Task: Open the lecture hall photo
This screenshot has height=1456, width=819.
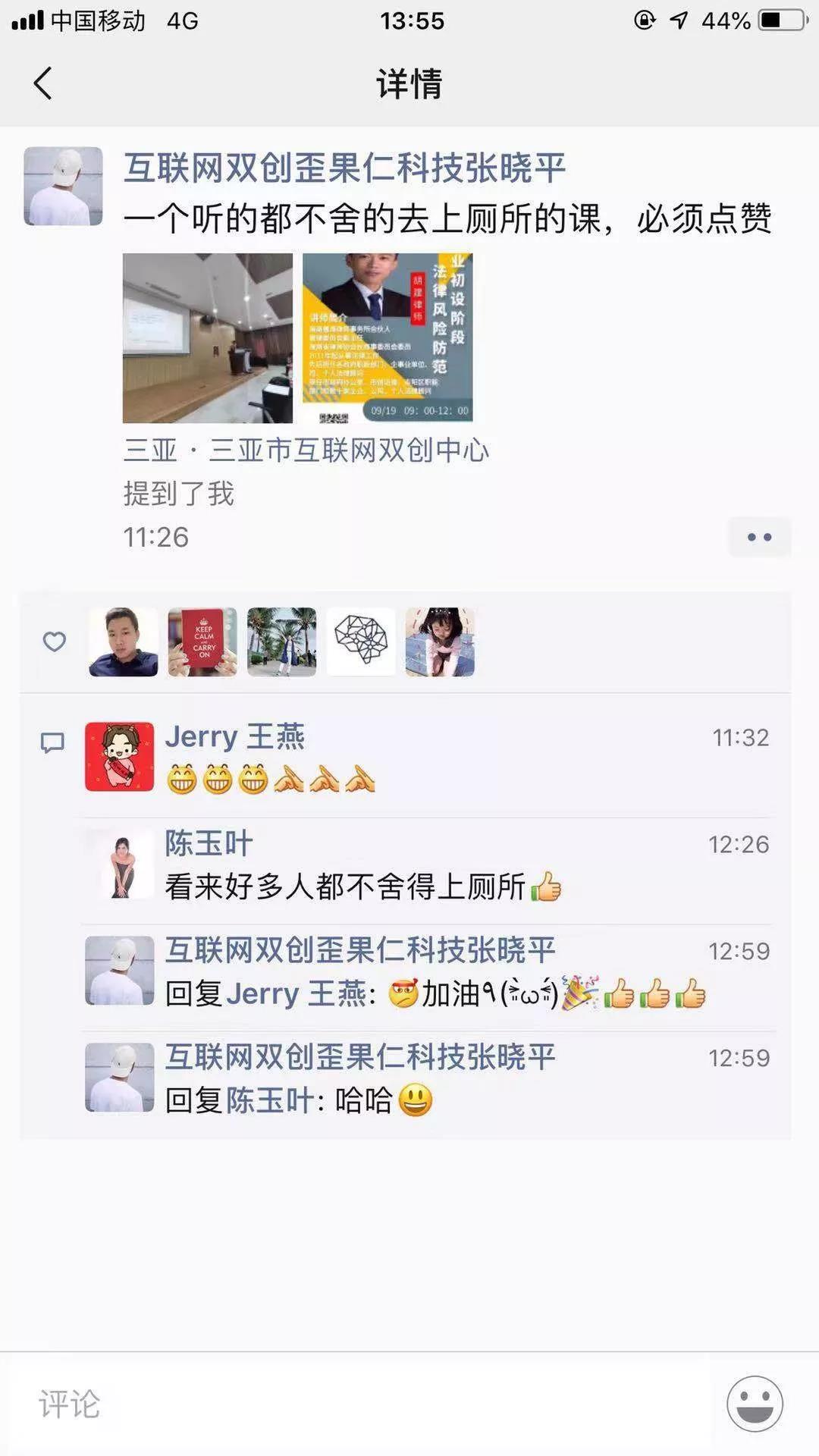Action: (208, 338)
